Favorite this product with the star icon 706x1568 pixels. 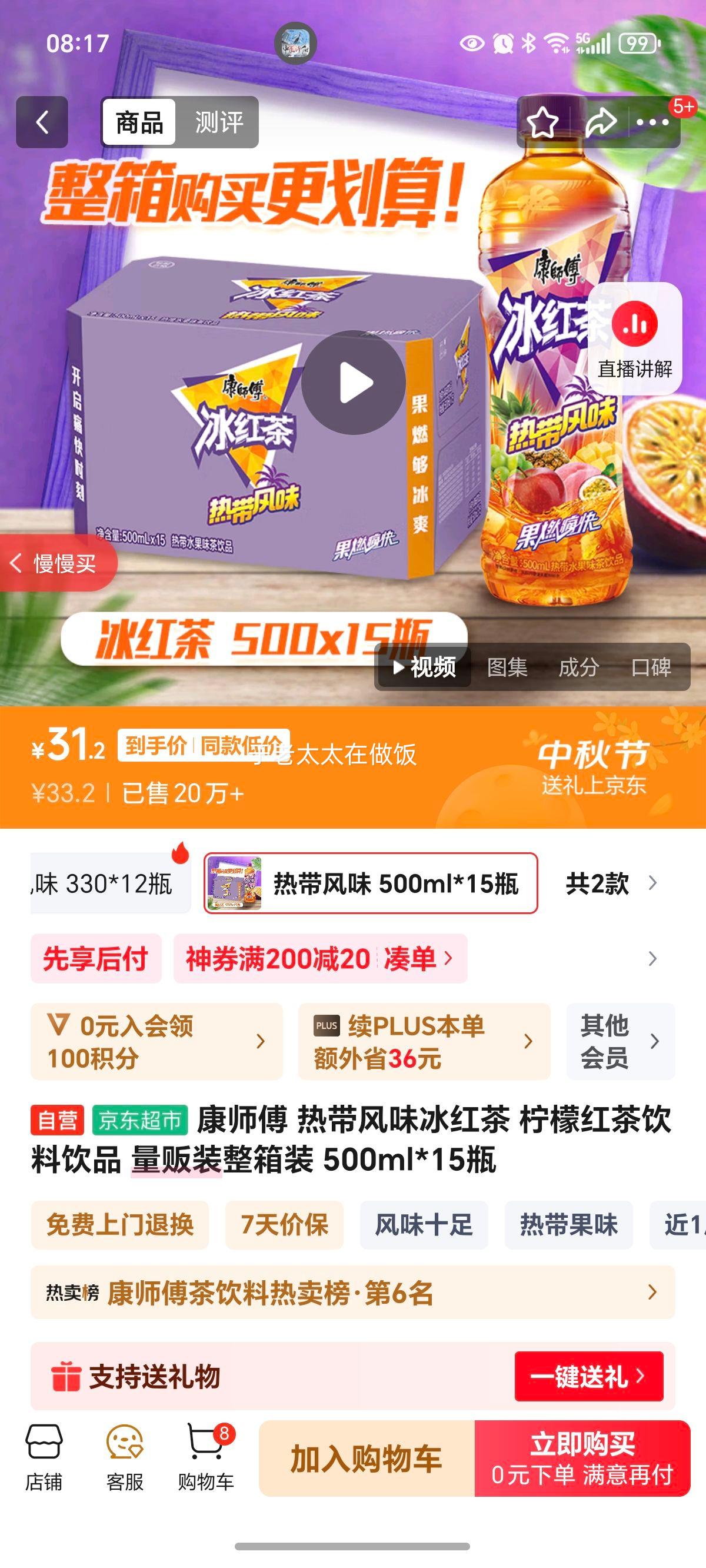point(542,122)
